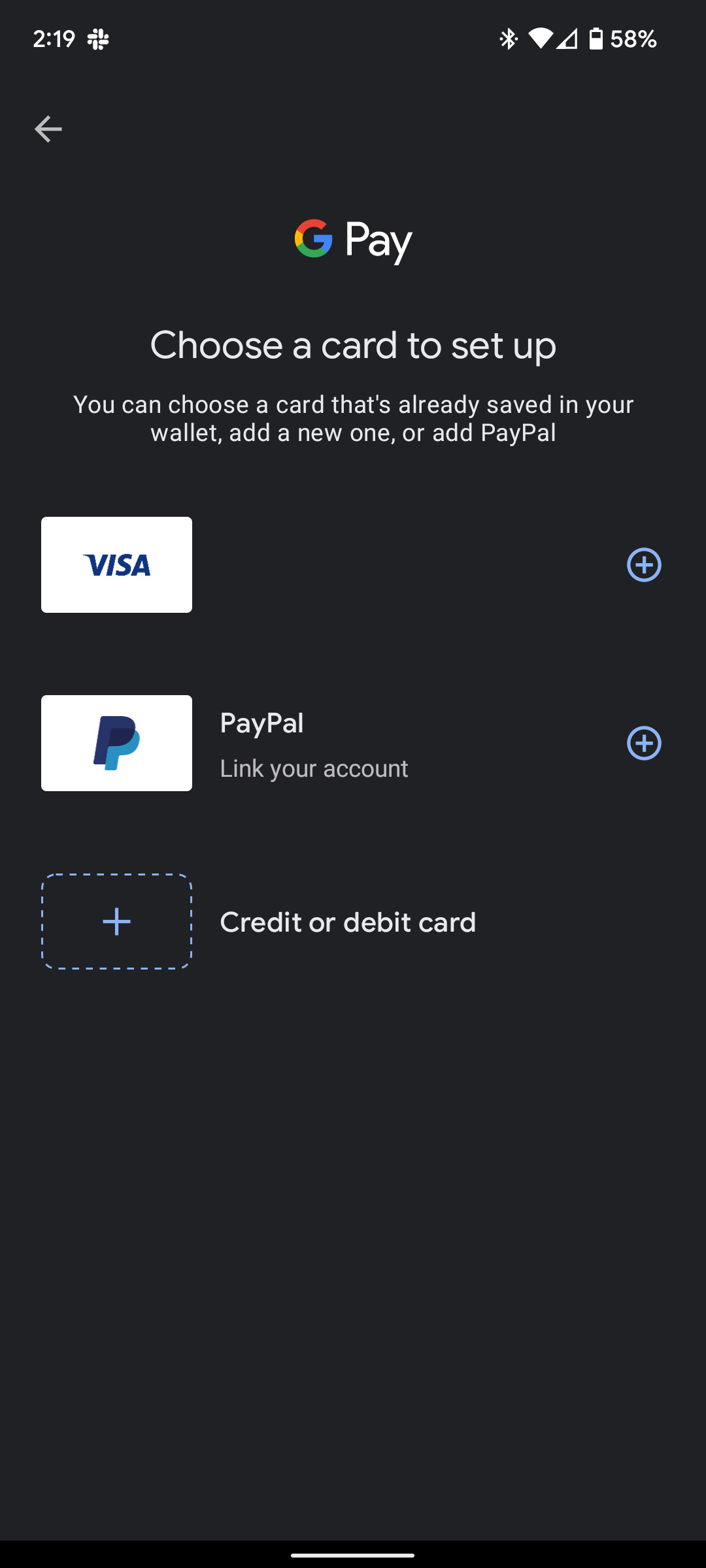Tap the 58% battery percentage text
The width and height of the screenshot is (706, 1568).
pos(633,39)
